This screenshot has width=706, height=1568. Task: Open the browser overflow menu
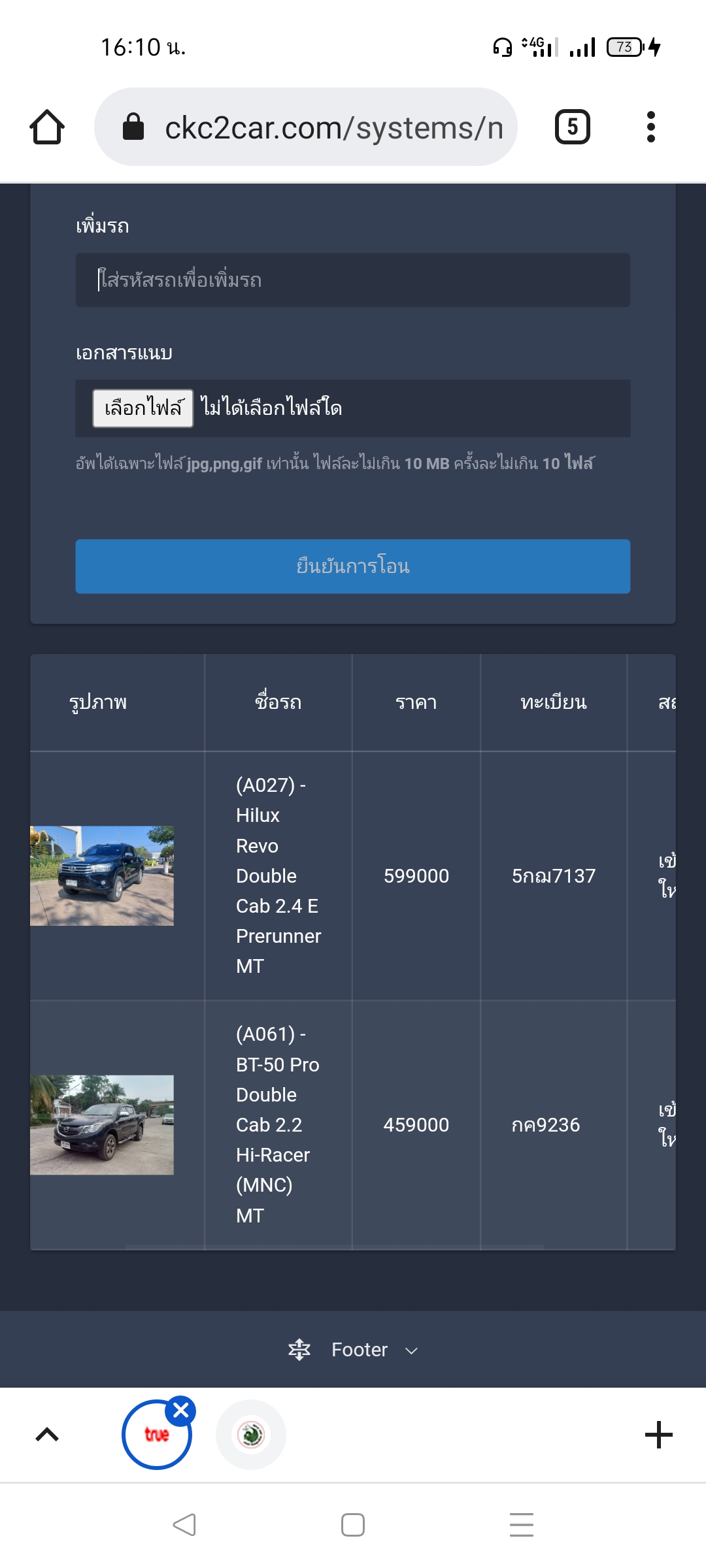[x=650, y=127]
